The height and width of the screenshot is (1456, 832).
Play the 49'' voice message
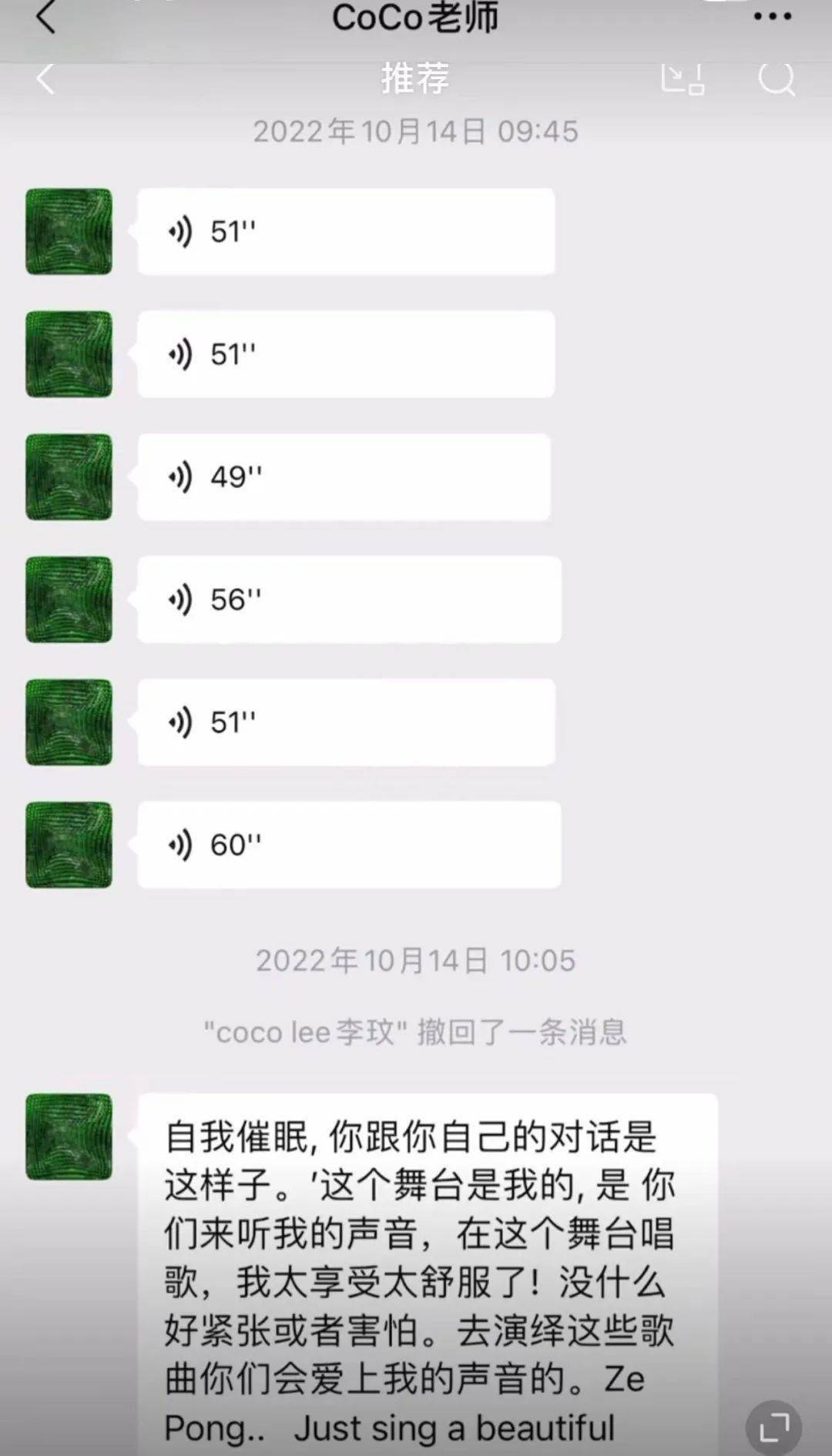click(344, 477)
